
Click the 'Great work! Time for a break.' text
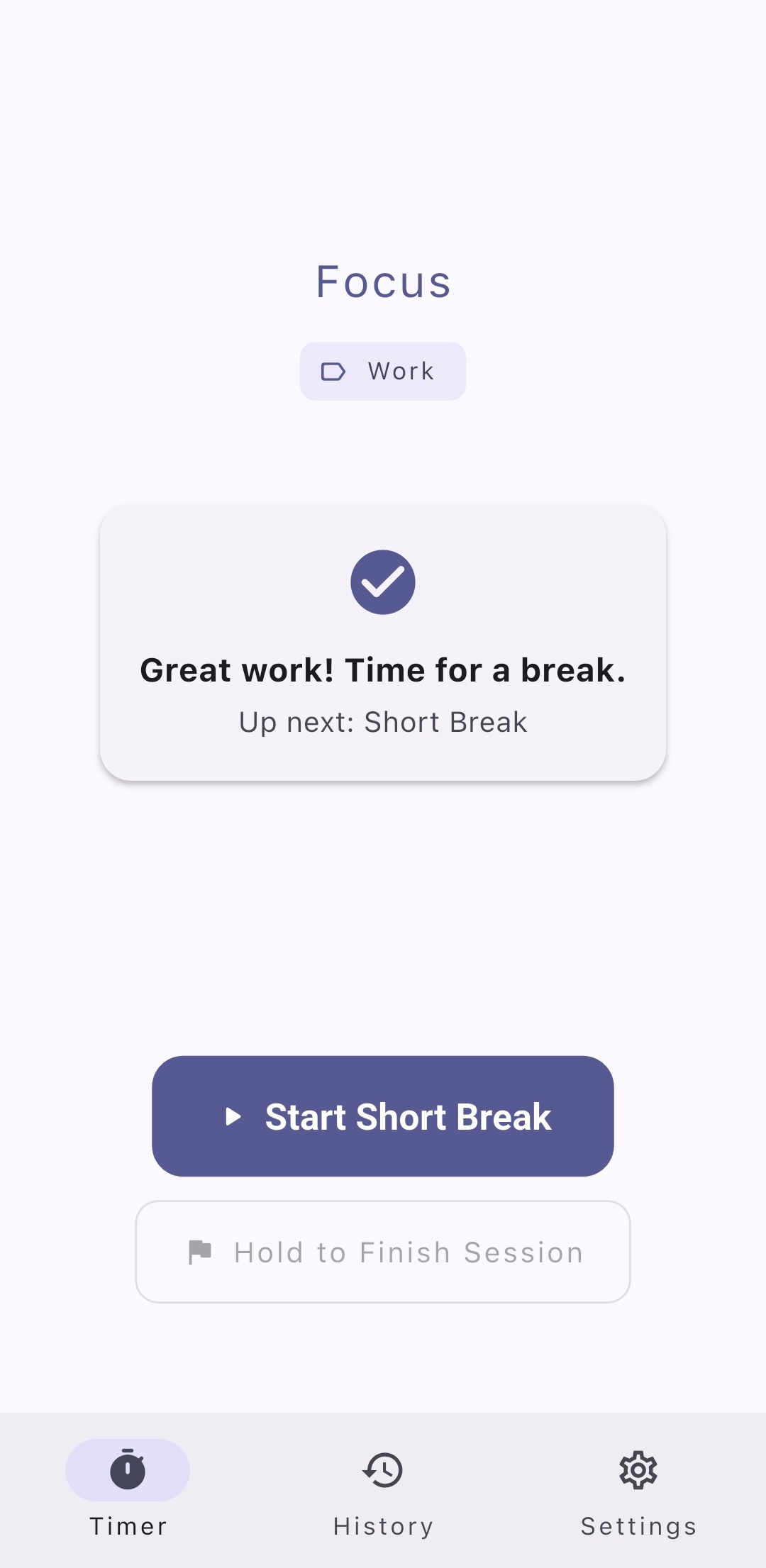[x=382, y=669]
